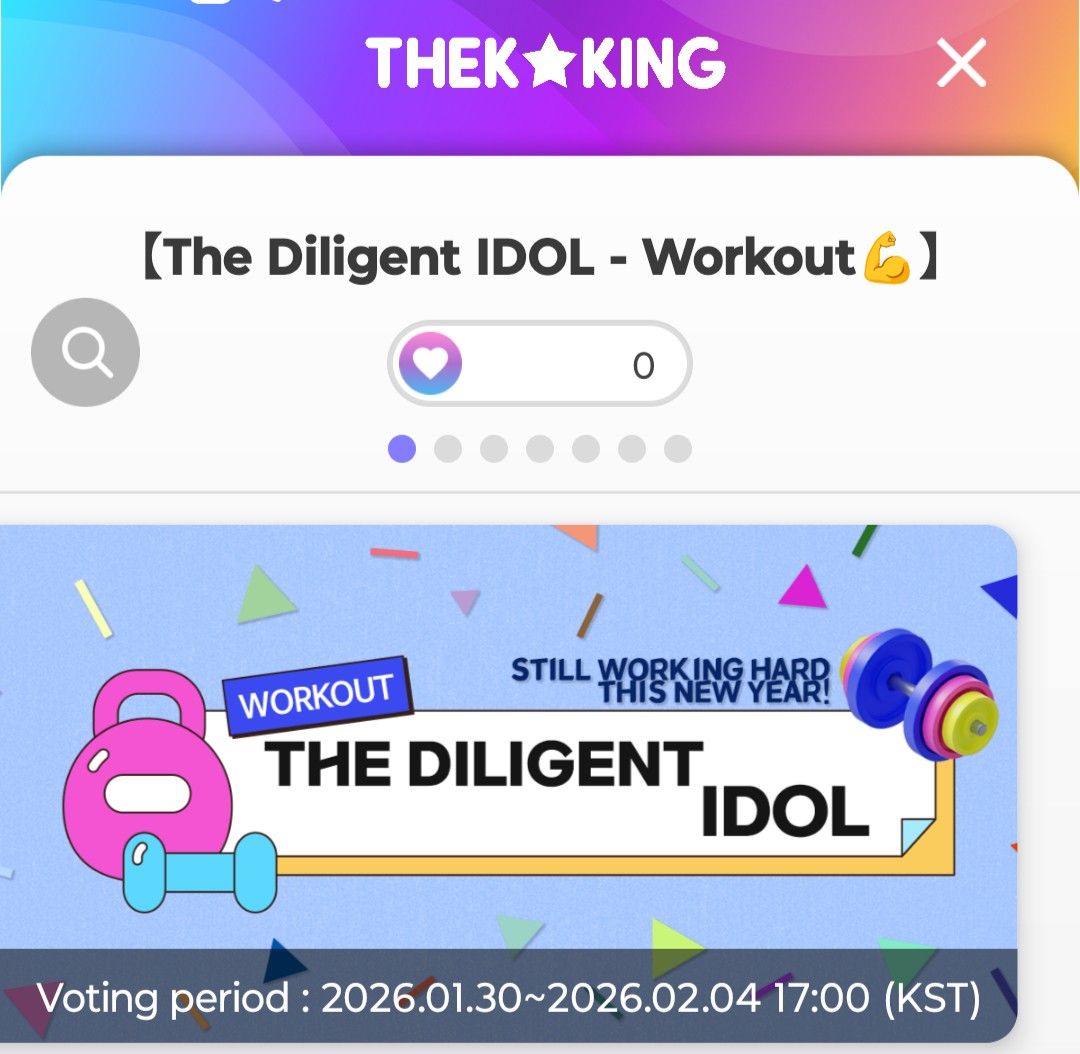This screenshot has width=1080, height=1054.
Task: Open the magnifier search button
Action: tap(86, 352)
